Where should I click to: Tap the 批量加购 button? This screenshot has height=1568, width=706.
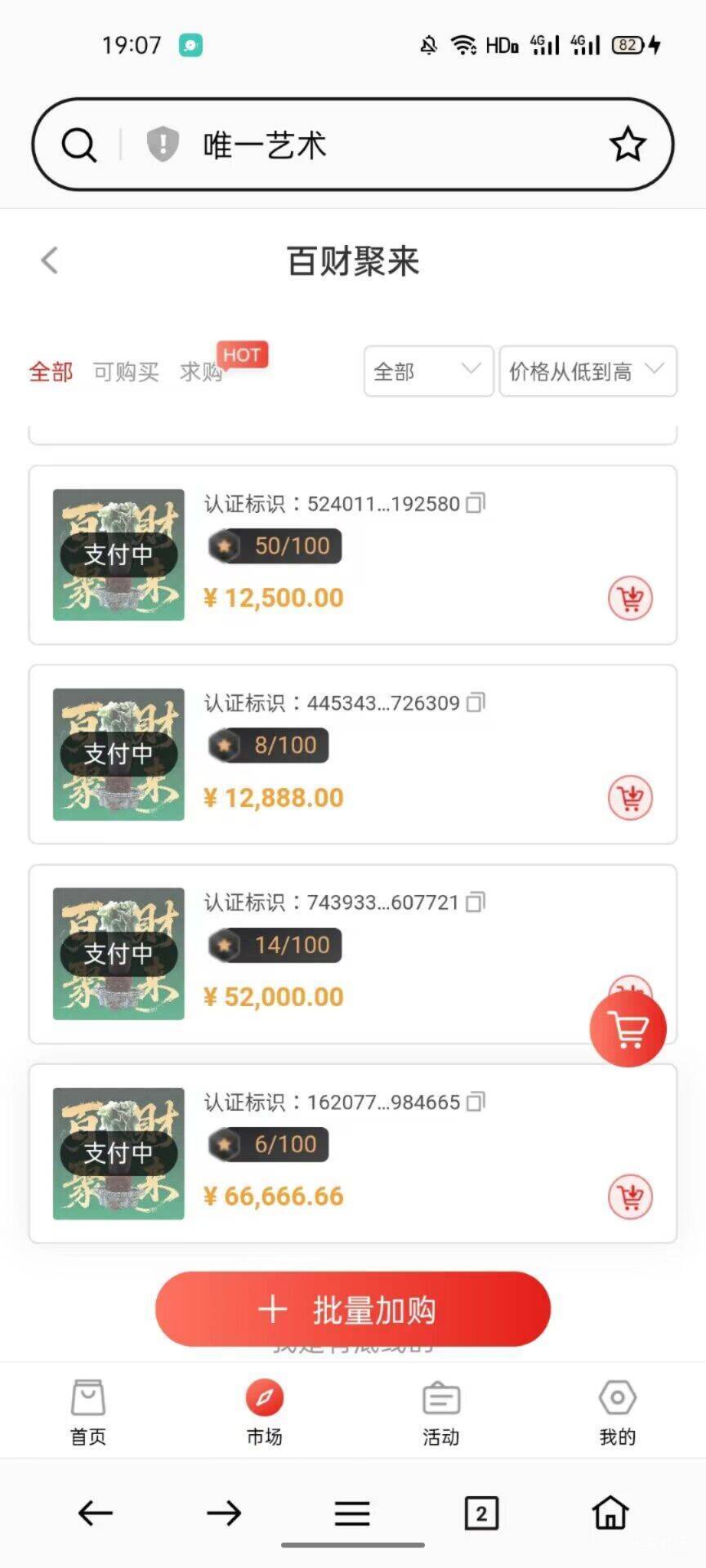click(353, 1309)
